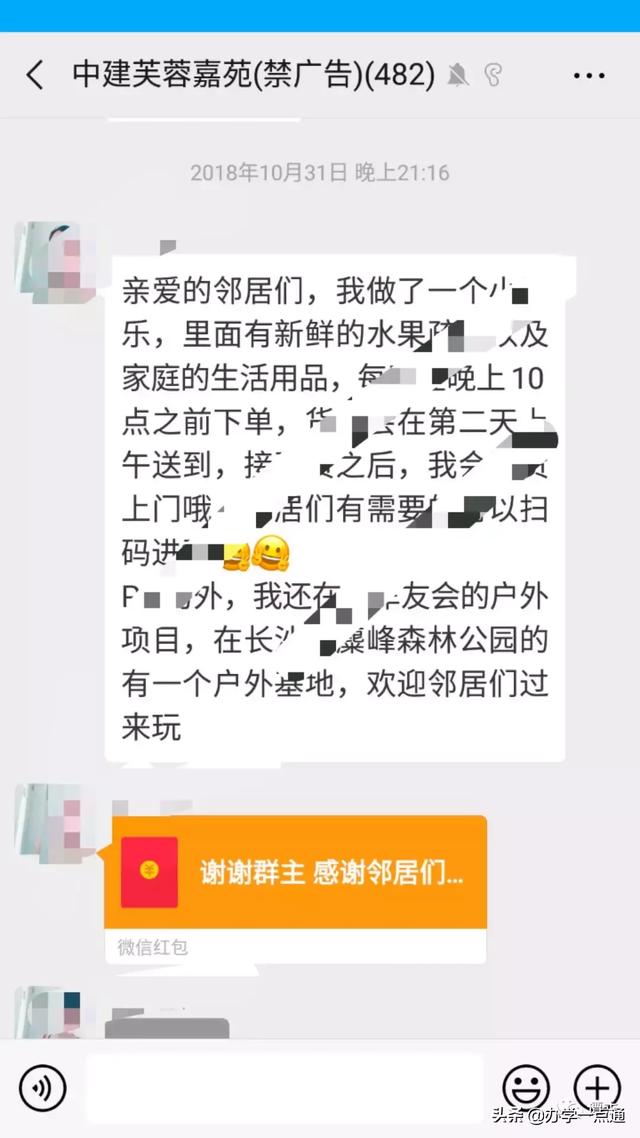The width and height of the screenshot is (640, 1138).
Task: Open the 微信红包 red packet 谢谢群主
Action: tap(295, 872)
